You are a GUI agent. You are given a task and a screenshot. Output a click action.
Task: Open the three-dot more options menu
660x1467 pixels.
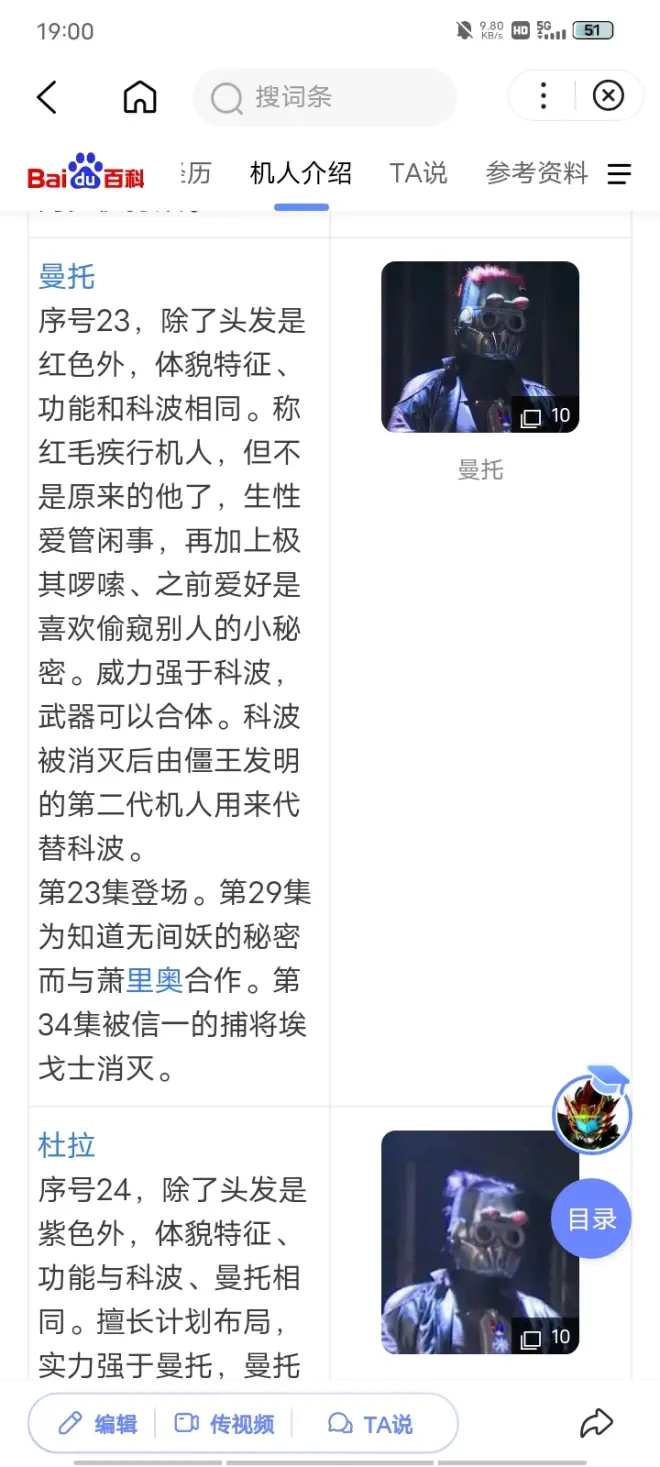pyautogui.click(x=543, y=96)
